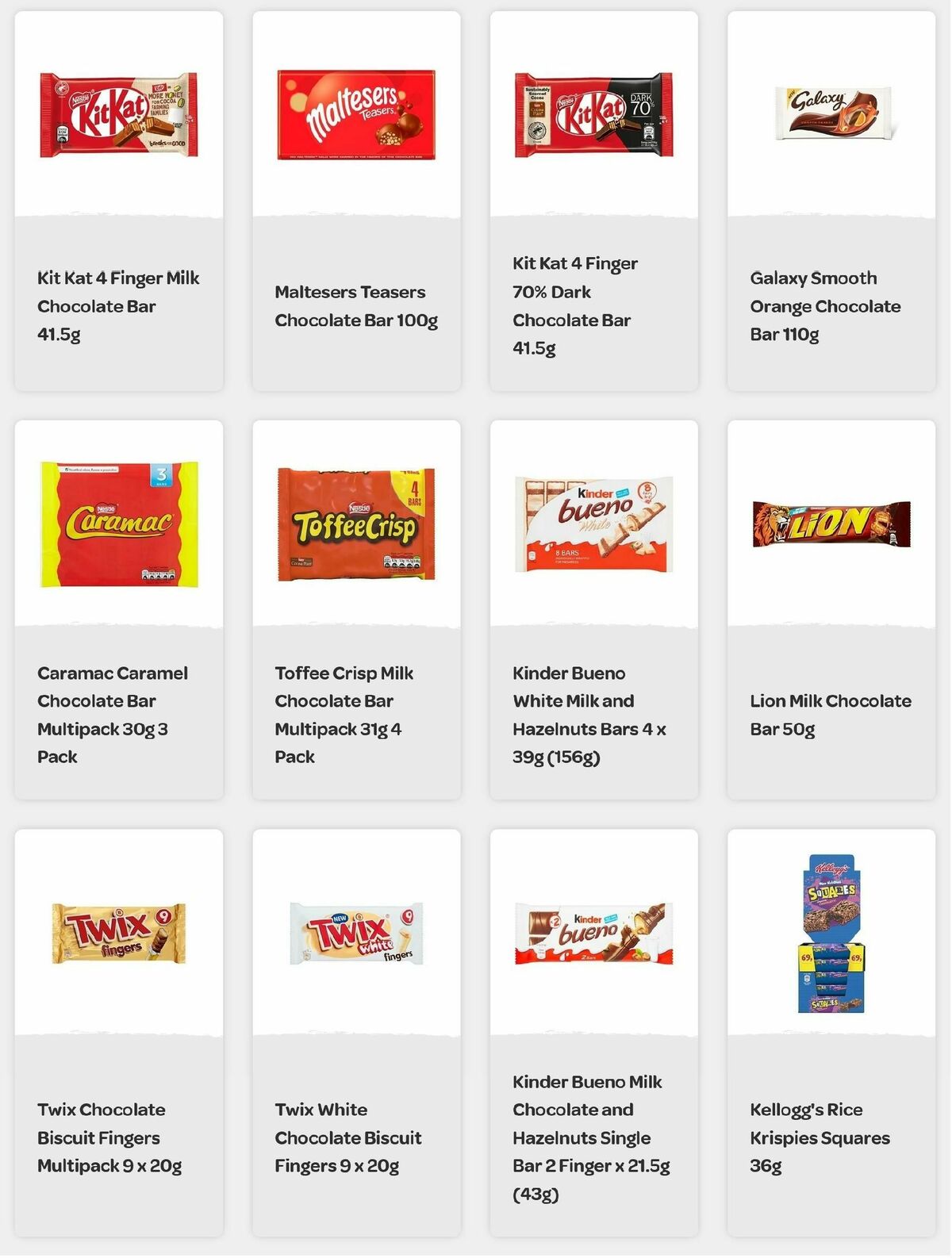Select the Caramac Multipack product image
The height and width of the screenshot is (1258, 952).
pyautogui.click(x=117, y=524)
